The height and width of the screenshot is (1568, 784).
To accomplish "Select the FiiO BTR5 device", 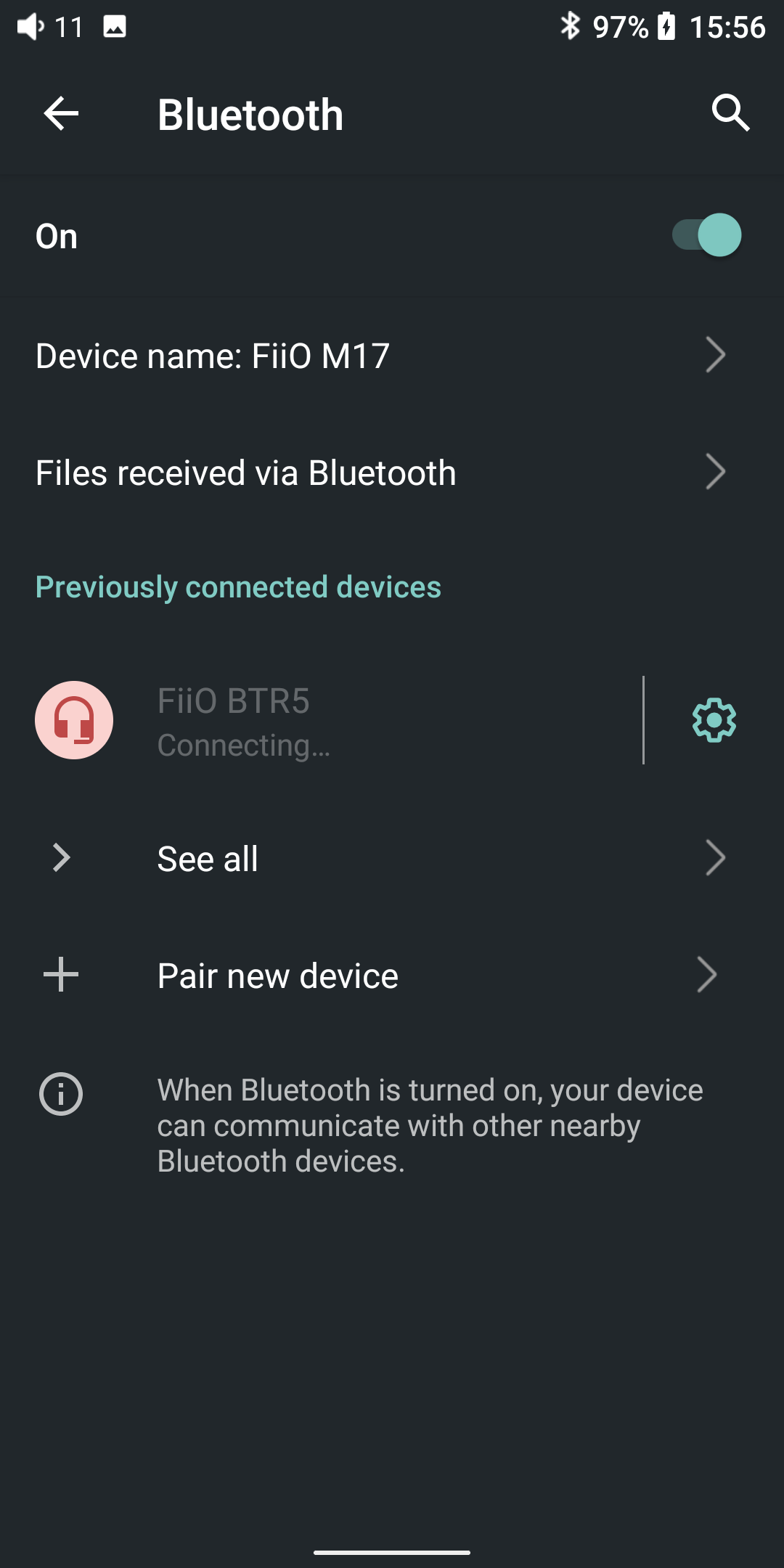I will pos(327,720).
